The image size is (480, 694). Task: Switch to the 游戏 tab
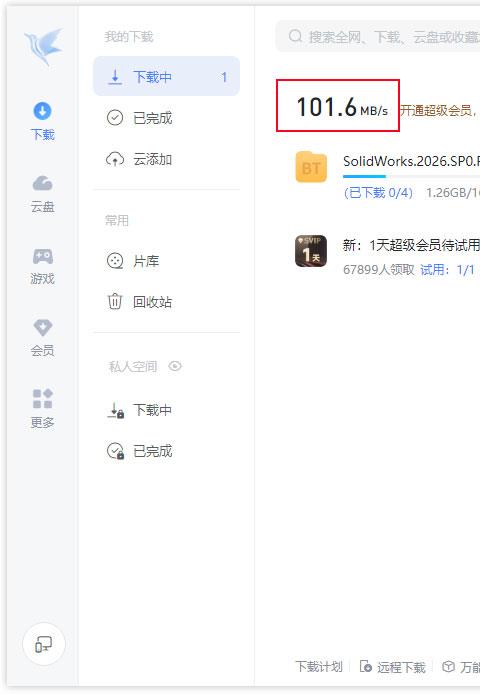pos(43,266)
